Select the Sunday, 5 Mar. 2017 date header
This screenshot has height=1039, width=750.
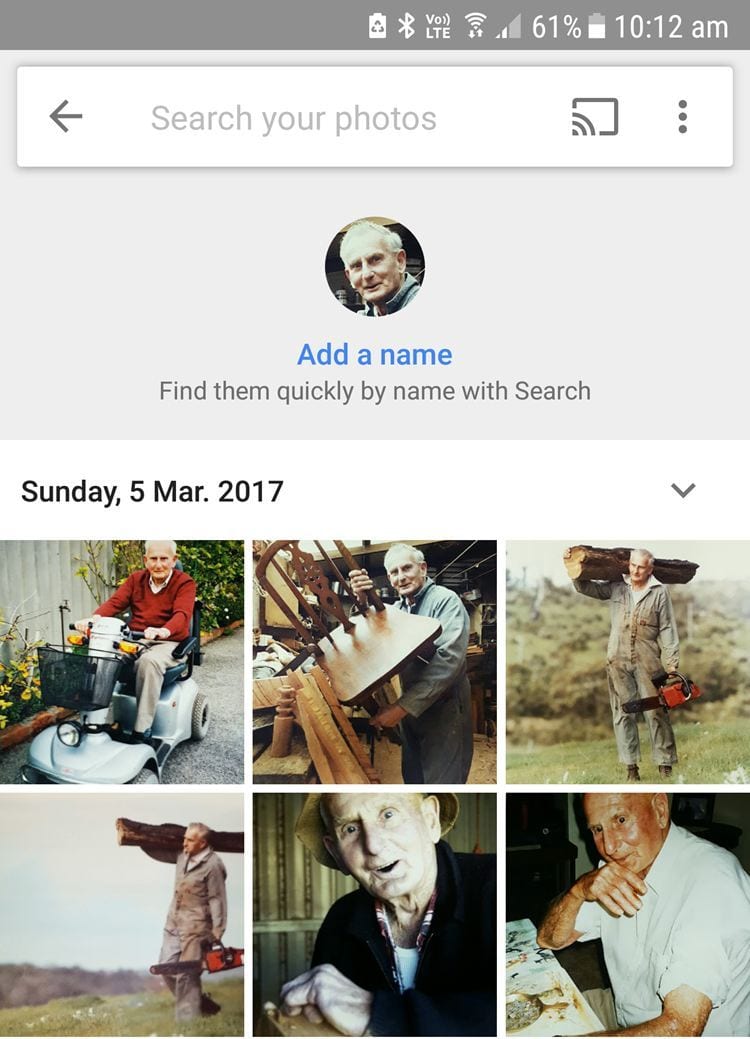pyautogui.click(x=152, y=490)
